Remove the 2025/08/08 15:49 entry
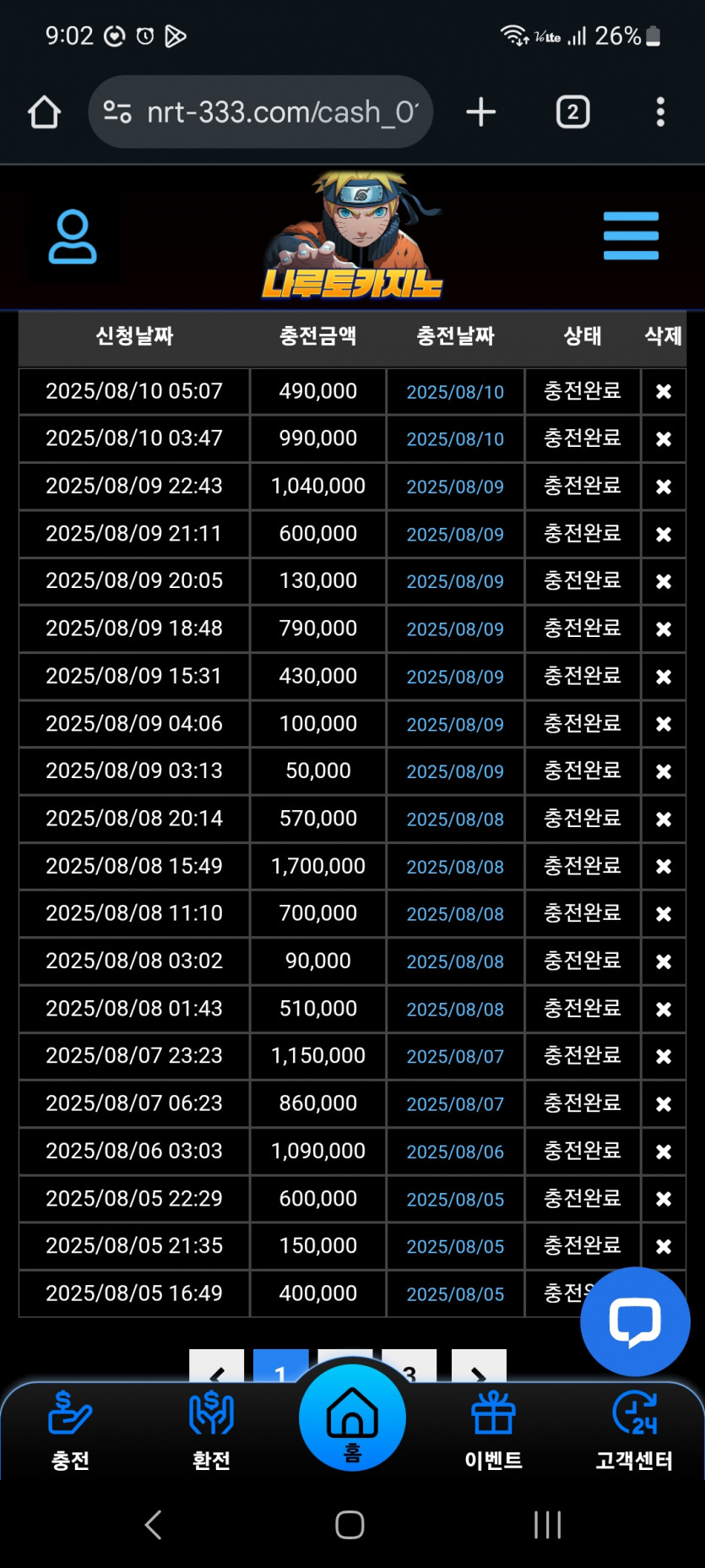The height and width of the screenshot is (1568, 705). [x=664, y=867]
